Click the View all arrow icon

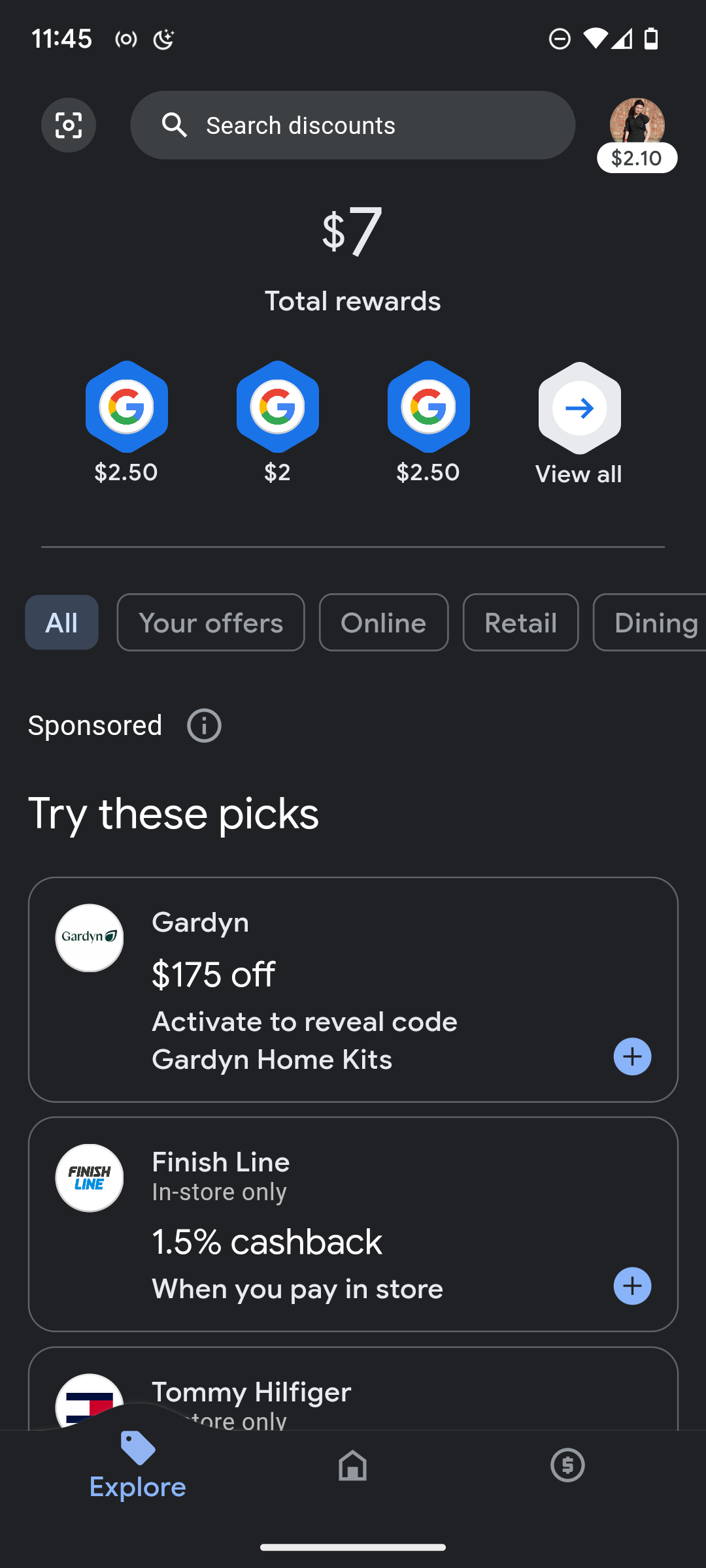[579, 407]
